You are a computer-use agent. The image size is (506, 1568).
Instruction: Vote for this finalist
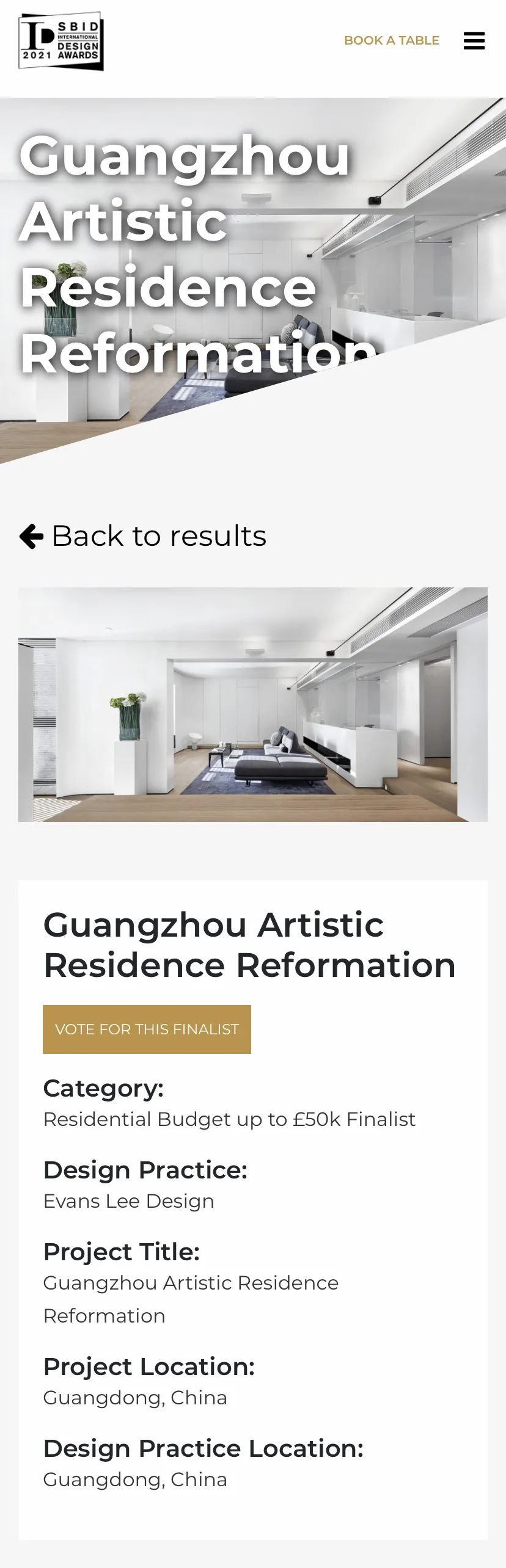[x=147, y=1029]
